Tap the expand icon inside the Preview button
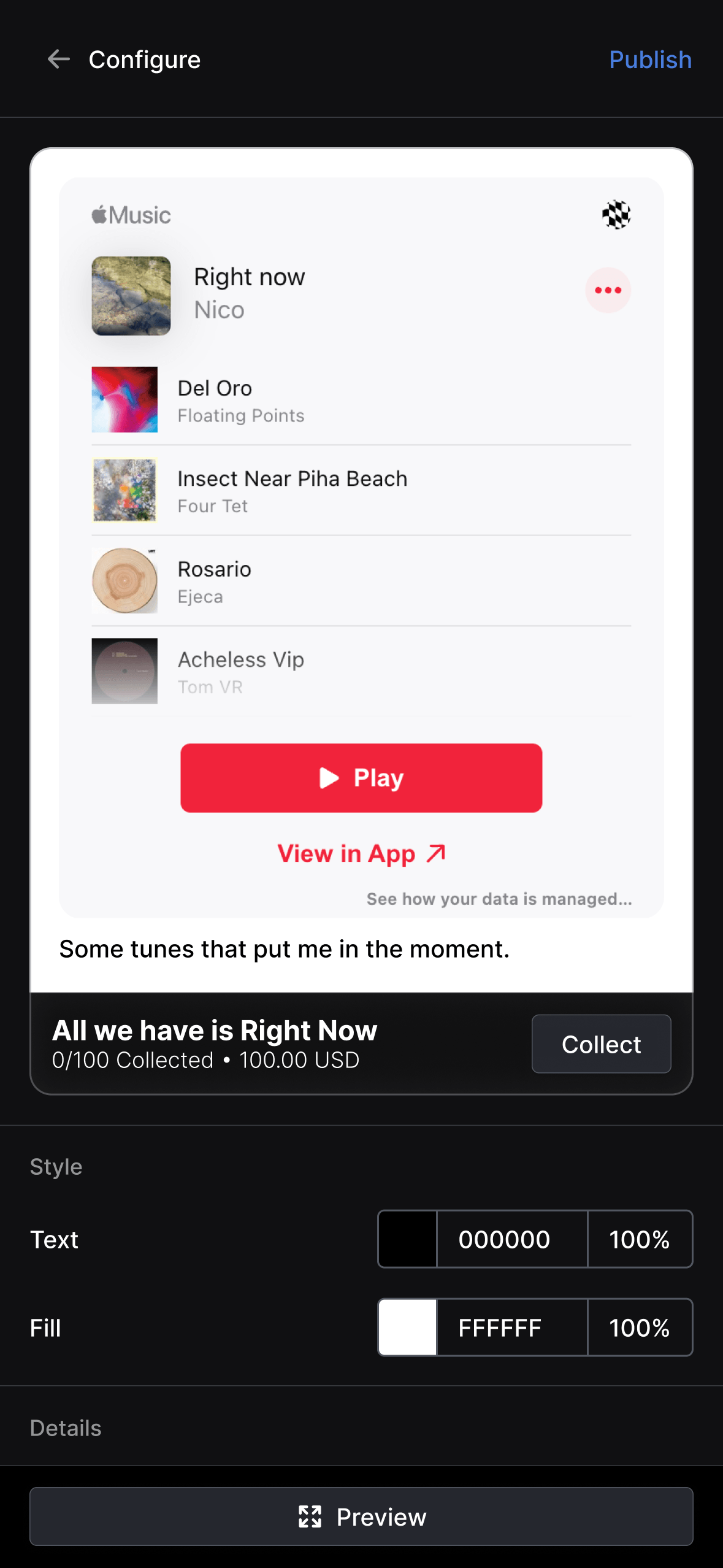This screenshot has height=1568, width=723. 313,1516
